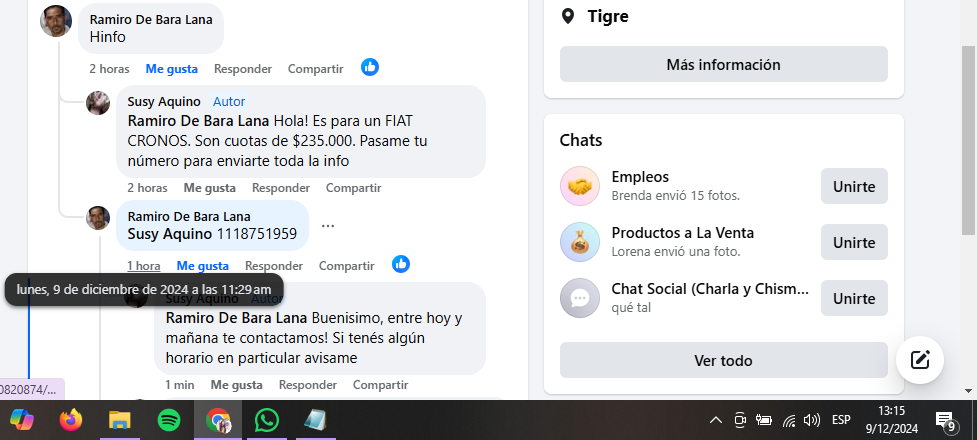The width and height of the screenshot is (977, 440).
Task: Open options menu on Ramiro's phone number comment
Action: click(x=328, y=226)
